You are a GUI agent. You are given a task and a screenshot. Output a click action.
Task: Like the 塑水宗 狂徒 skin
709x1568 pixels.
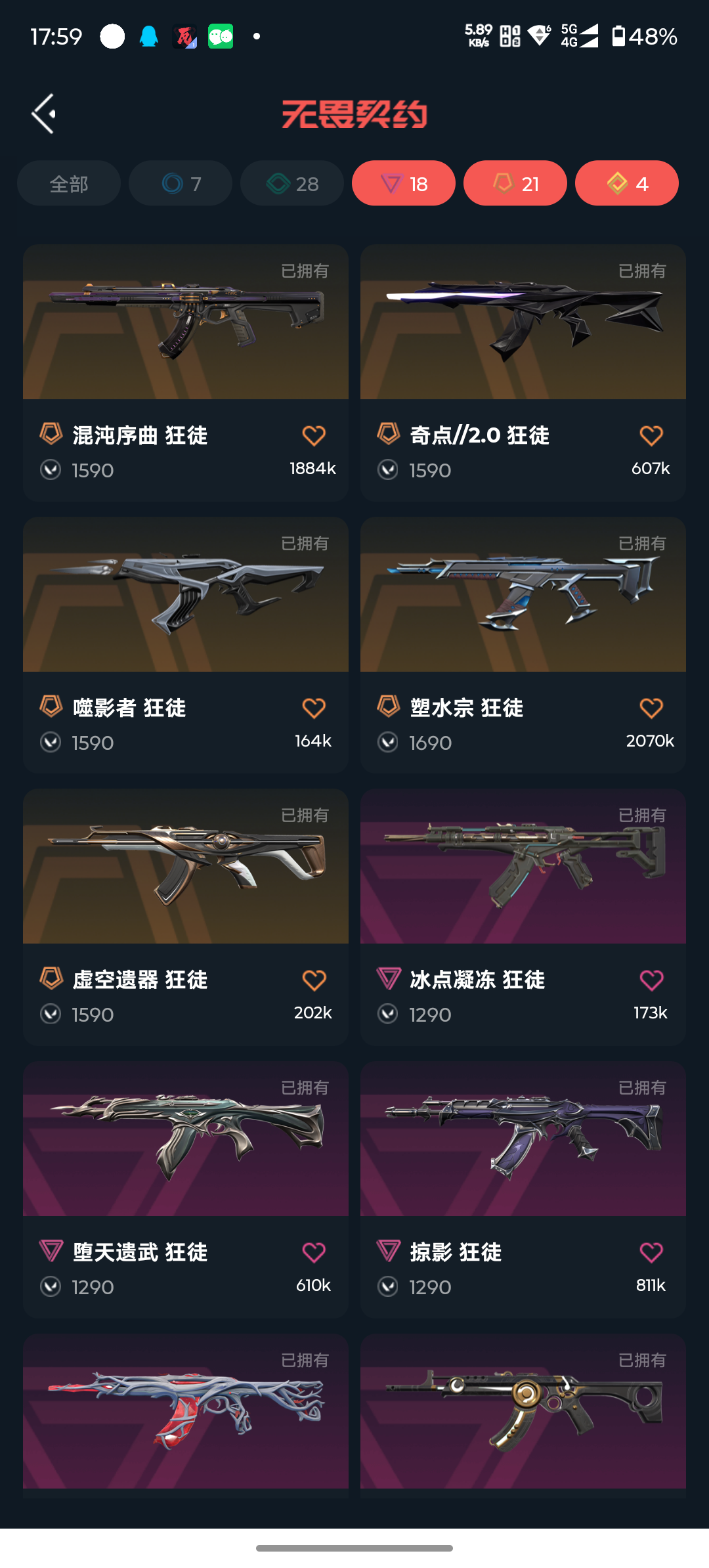point(651,708)
